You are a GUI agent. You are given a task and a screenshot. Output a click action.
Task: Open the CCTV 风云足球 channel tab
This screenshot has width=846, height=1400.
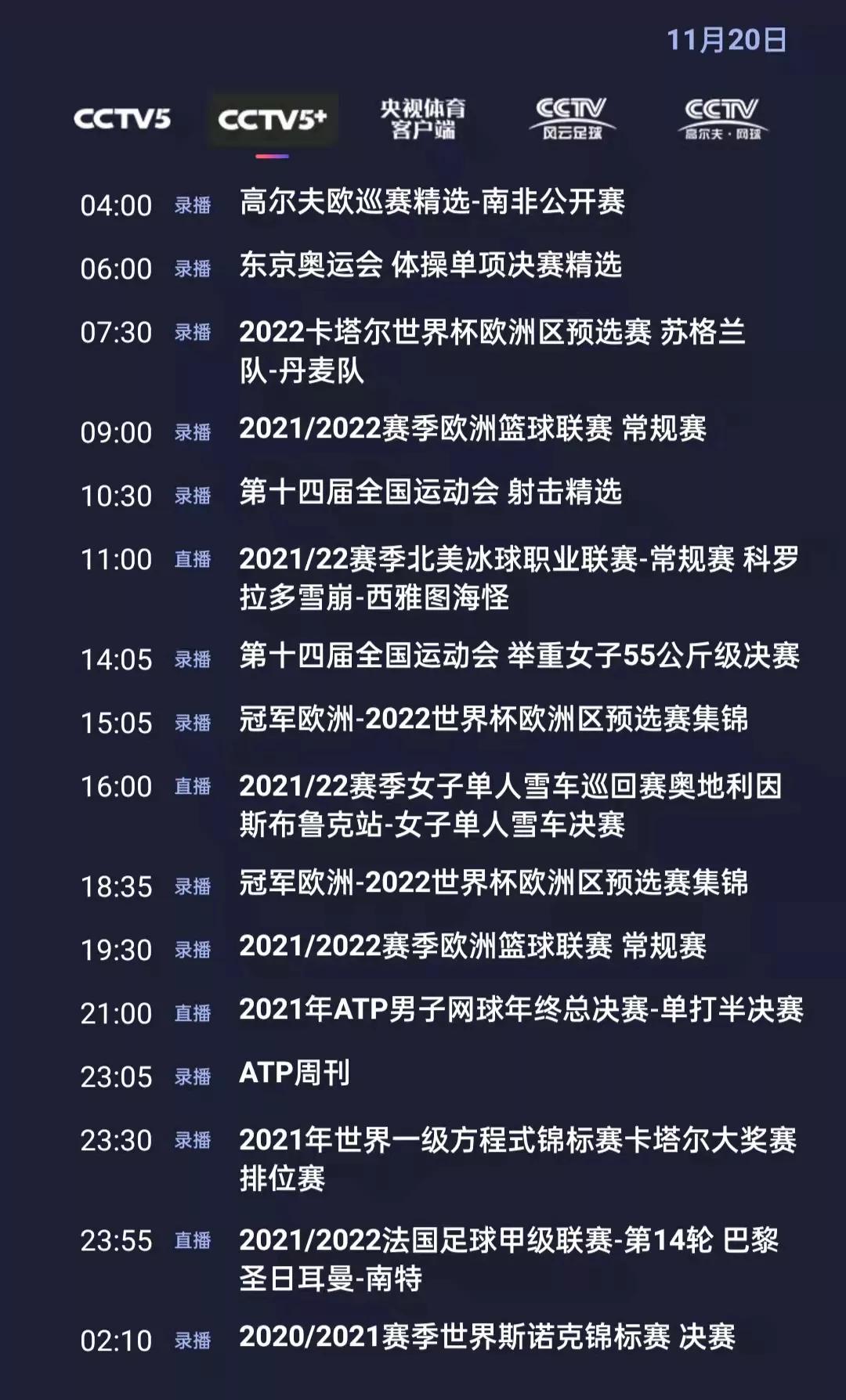572,119
